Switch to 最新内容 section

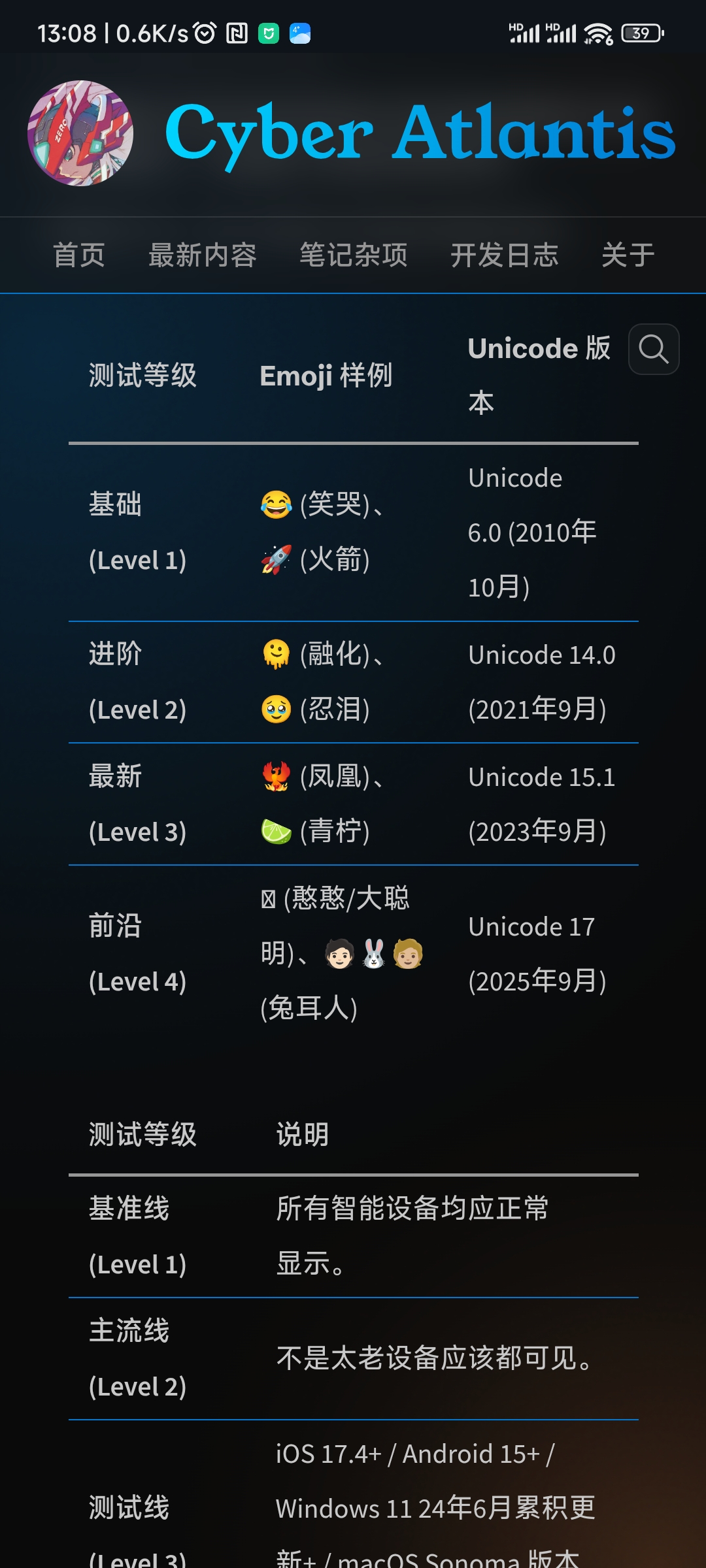point(203,255)
